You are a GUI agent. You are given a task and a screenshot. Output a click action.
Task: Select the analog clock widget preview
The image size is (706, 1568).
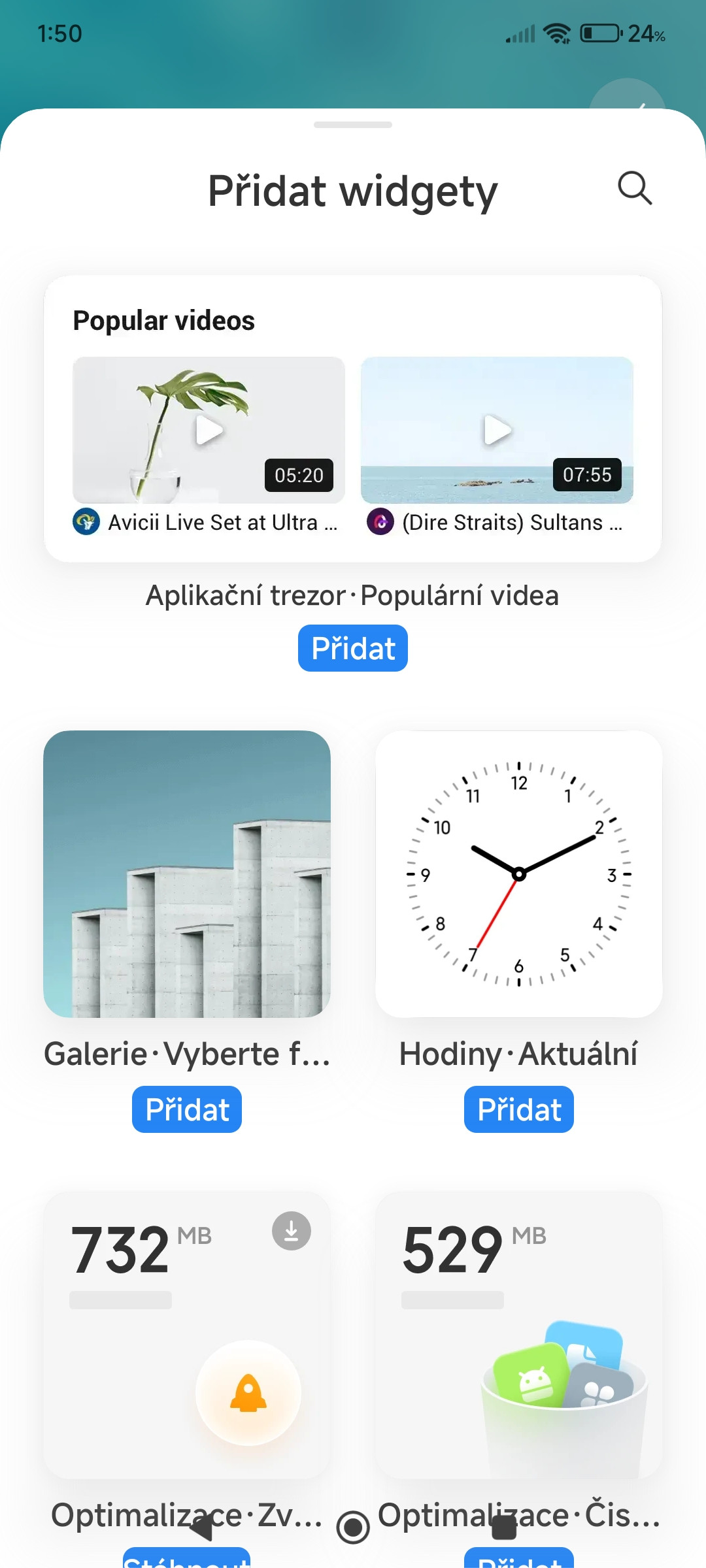pyautogui.click(x=519, y=874)
